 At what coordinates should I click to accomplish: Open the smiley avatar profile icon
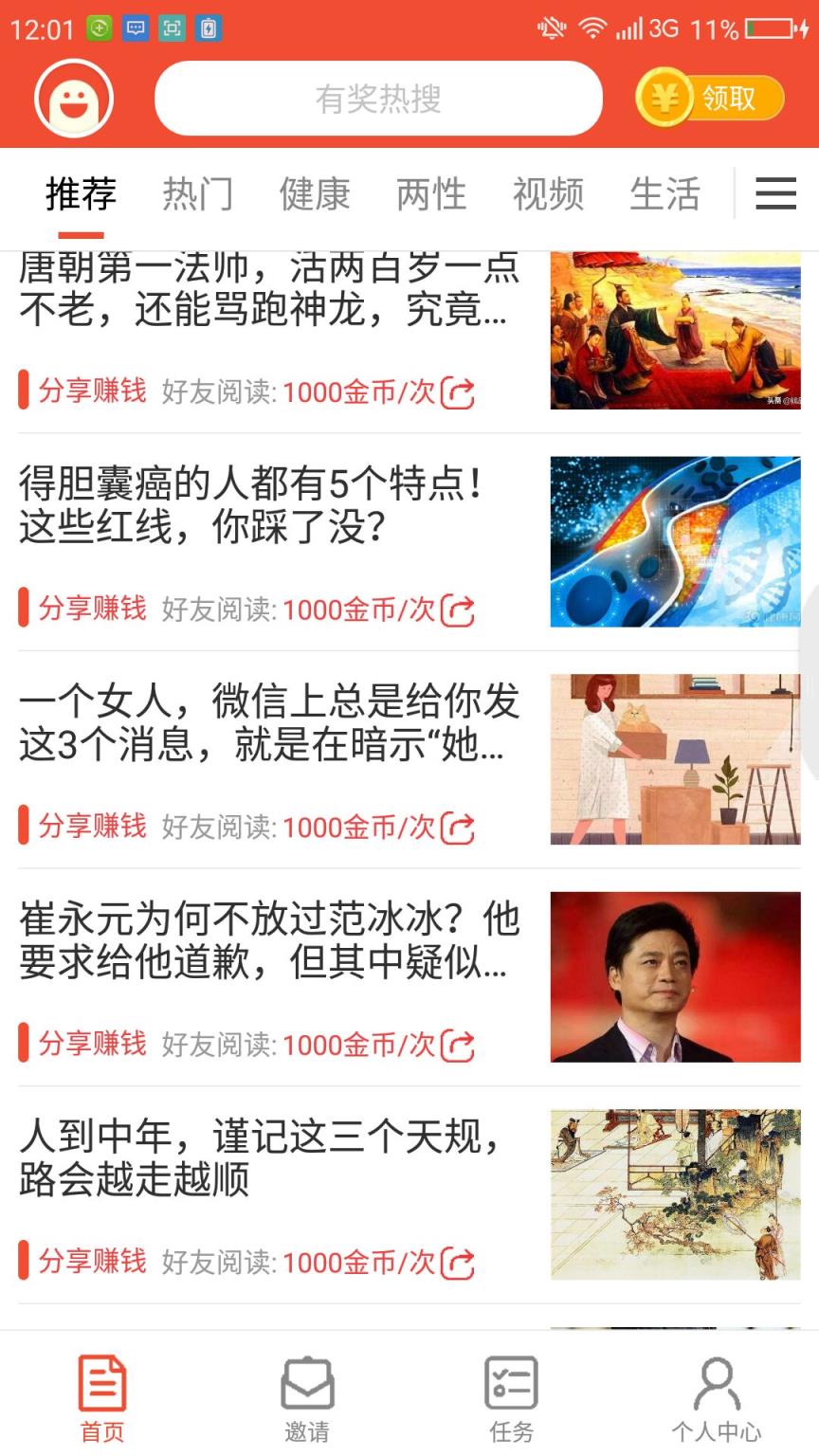73,98
